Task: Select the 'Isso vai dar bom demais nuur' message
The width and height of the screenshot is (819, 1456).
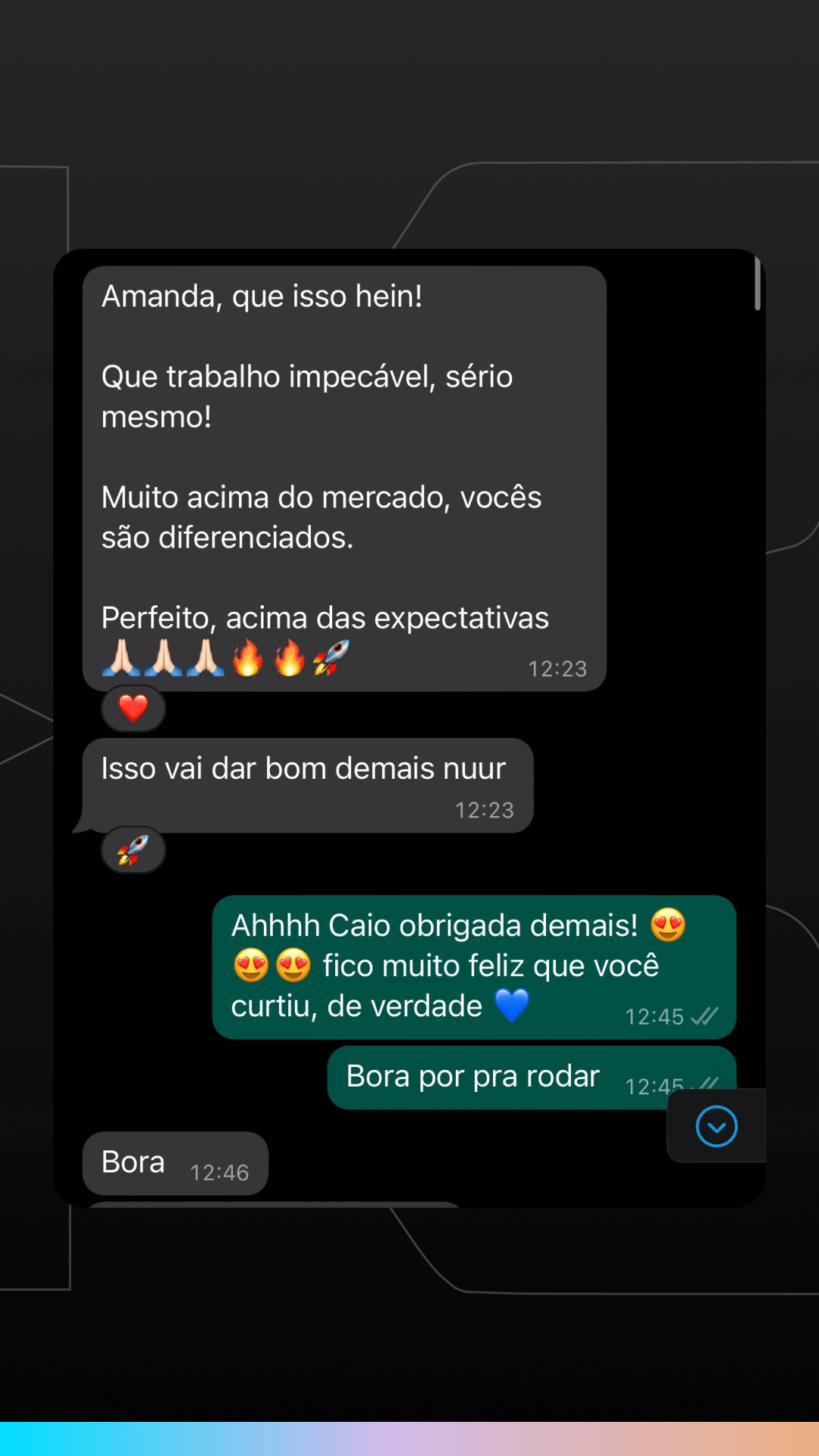Action: [x=303, y=767]
